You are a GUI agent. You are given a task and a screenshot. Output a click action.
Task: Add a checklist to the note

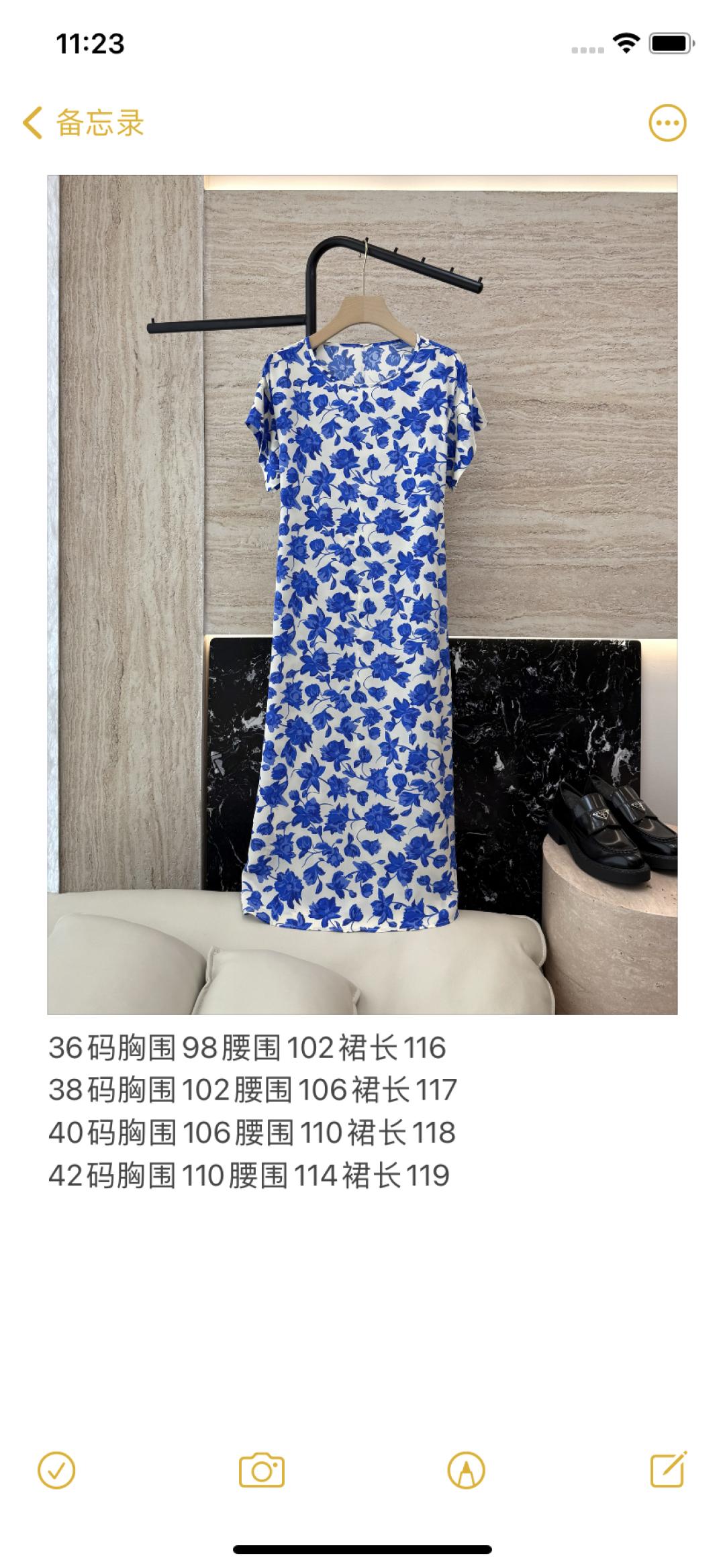click(x=56, y=1471)
